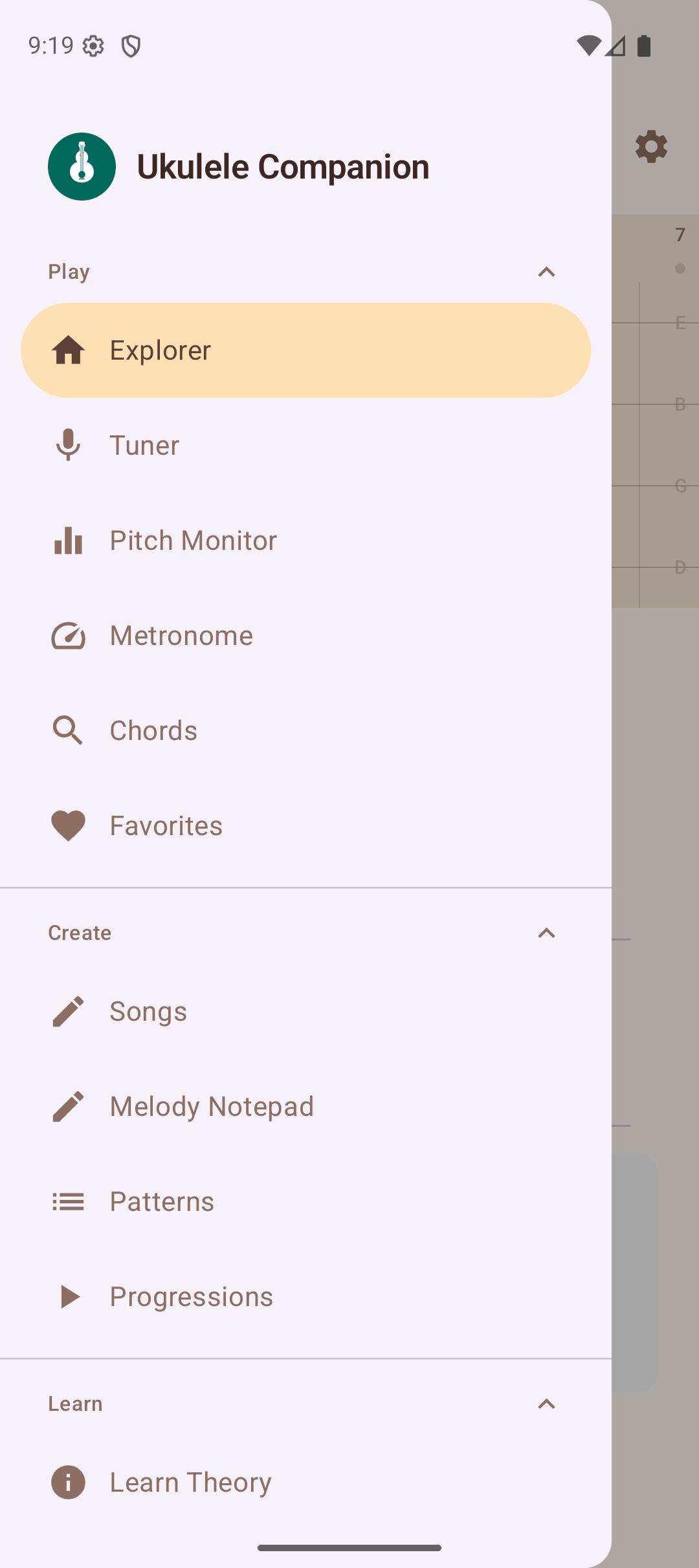Collapse the Create section

[547, 933]
